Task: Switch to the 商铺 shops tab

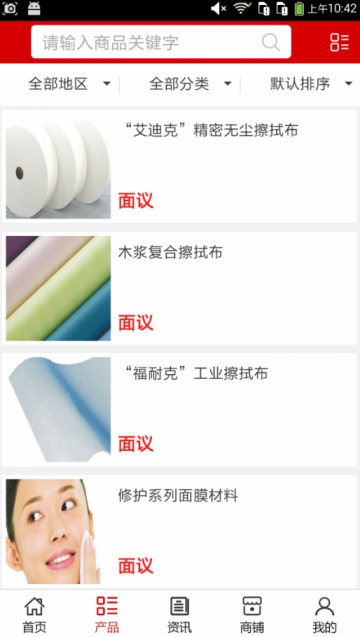Action: [252, 614]
